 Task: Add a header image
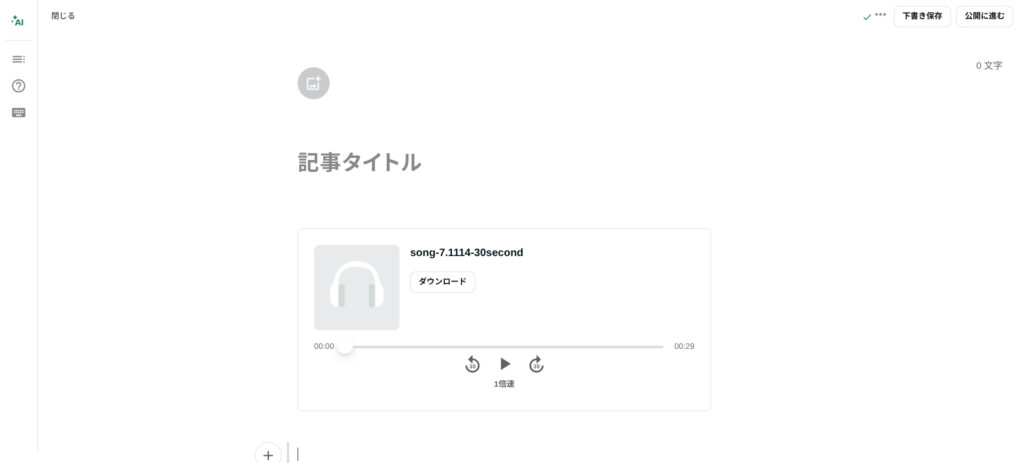click(x=313, y=83)
